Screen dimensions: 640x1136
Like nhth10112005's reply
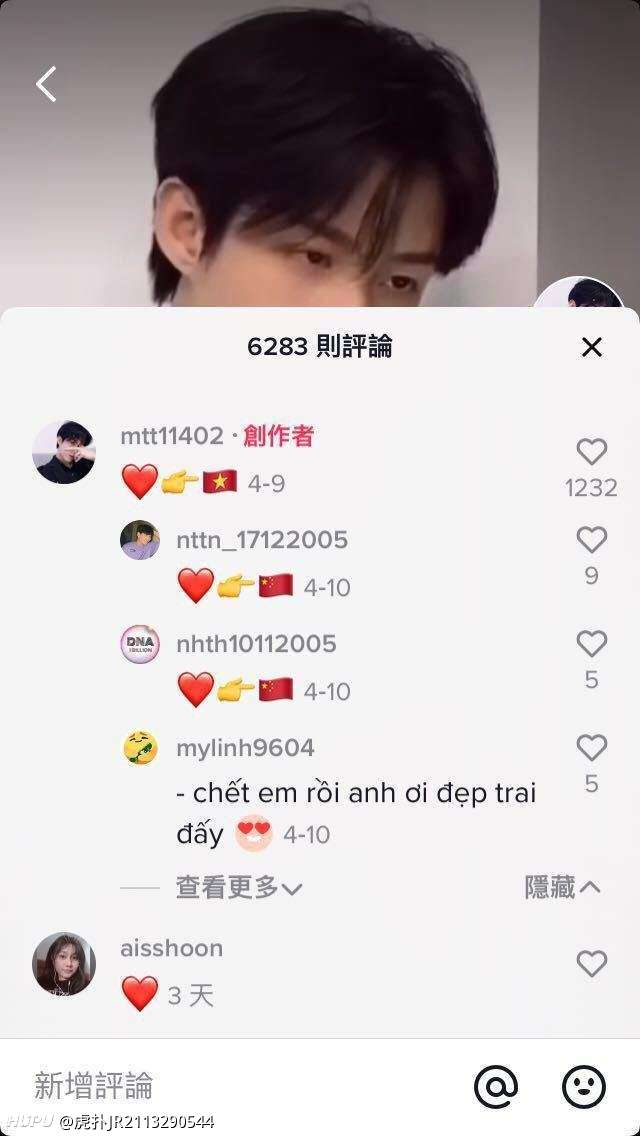point(591,644)
